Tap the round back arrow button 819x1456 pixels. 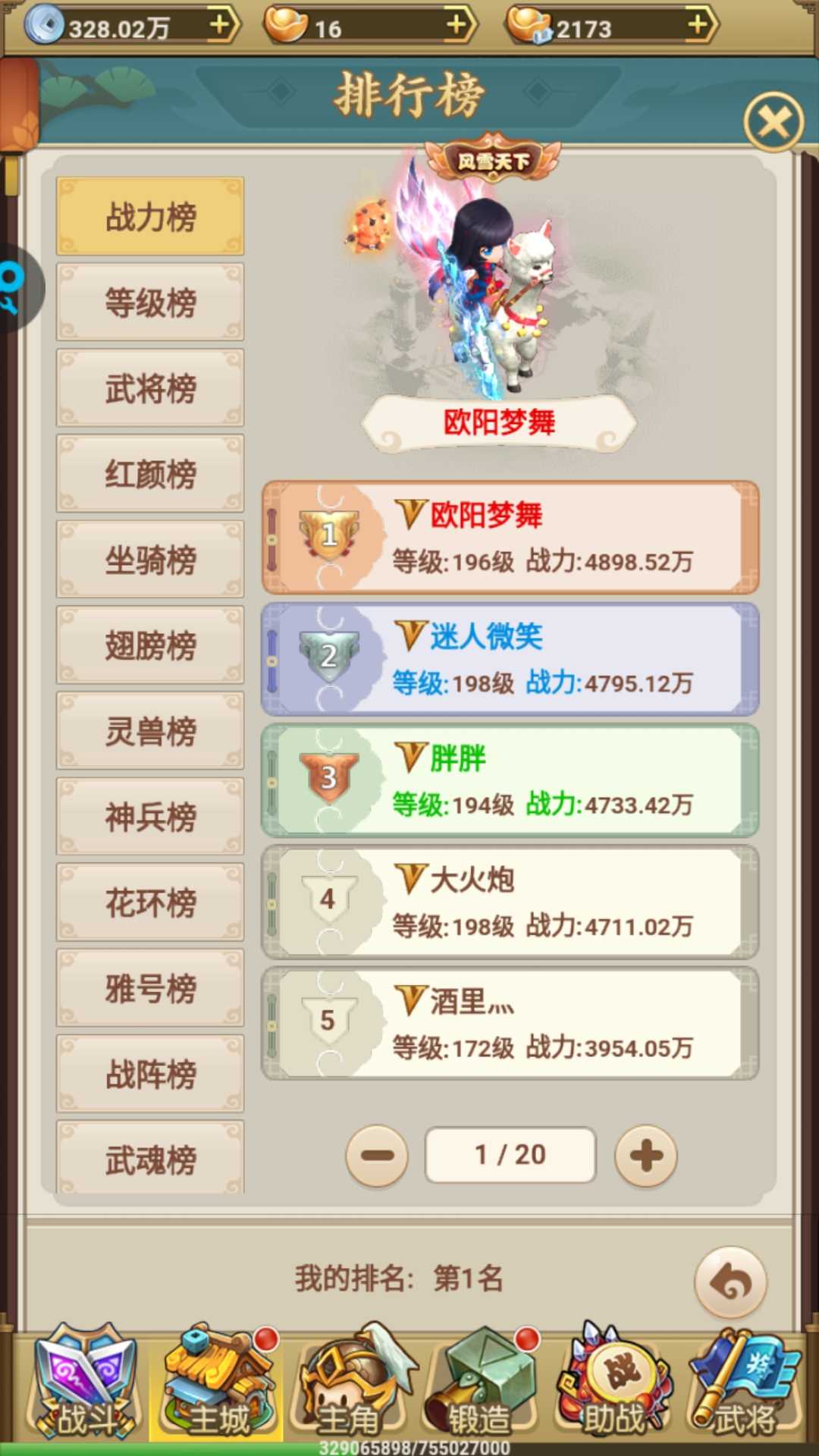730,1282
